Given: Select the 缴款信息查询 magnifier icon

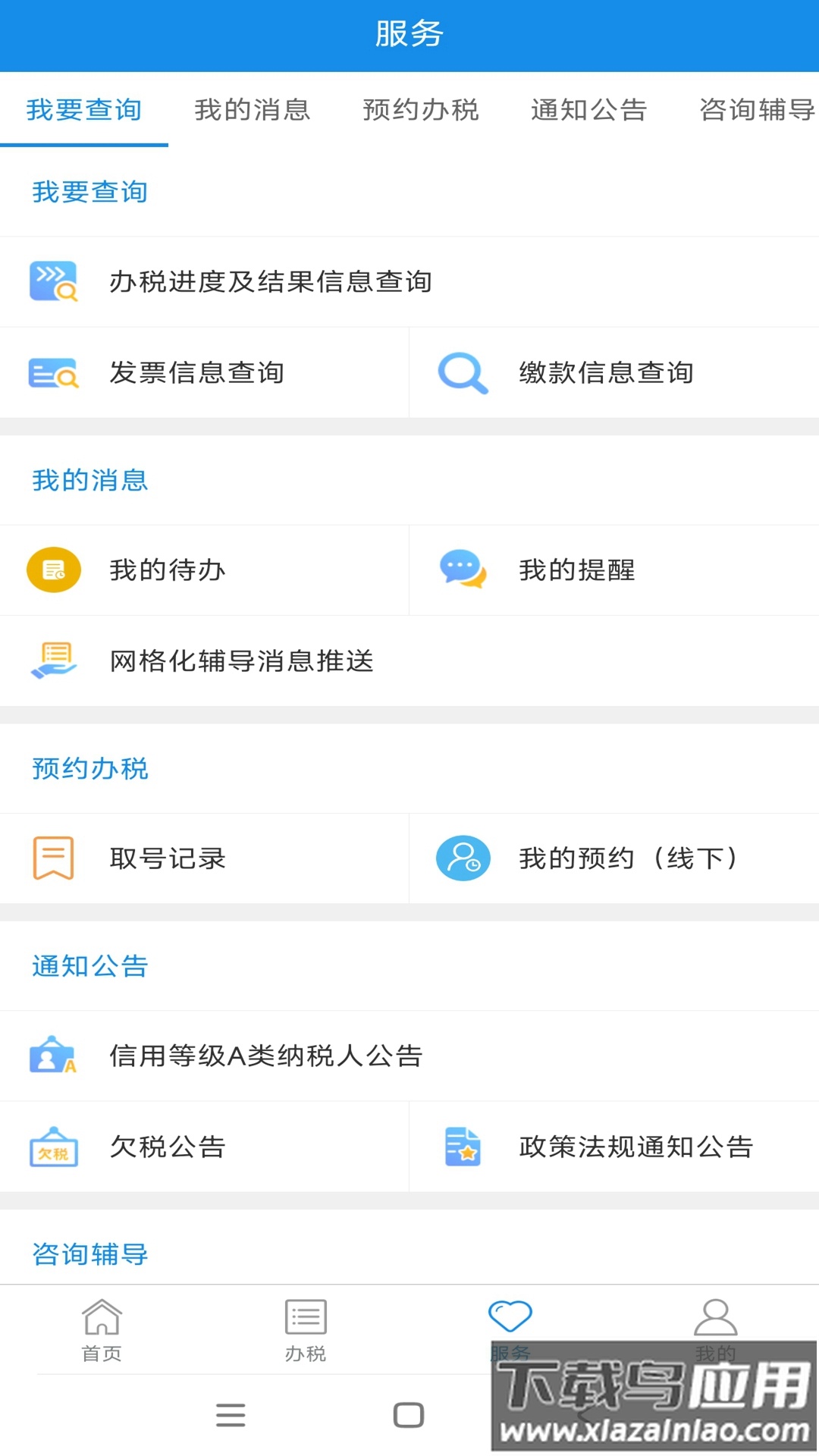Looking at the screenshot, I should pyautogui.click(x=462, y=372).
